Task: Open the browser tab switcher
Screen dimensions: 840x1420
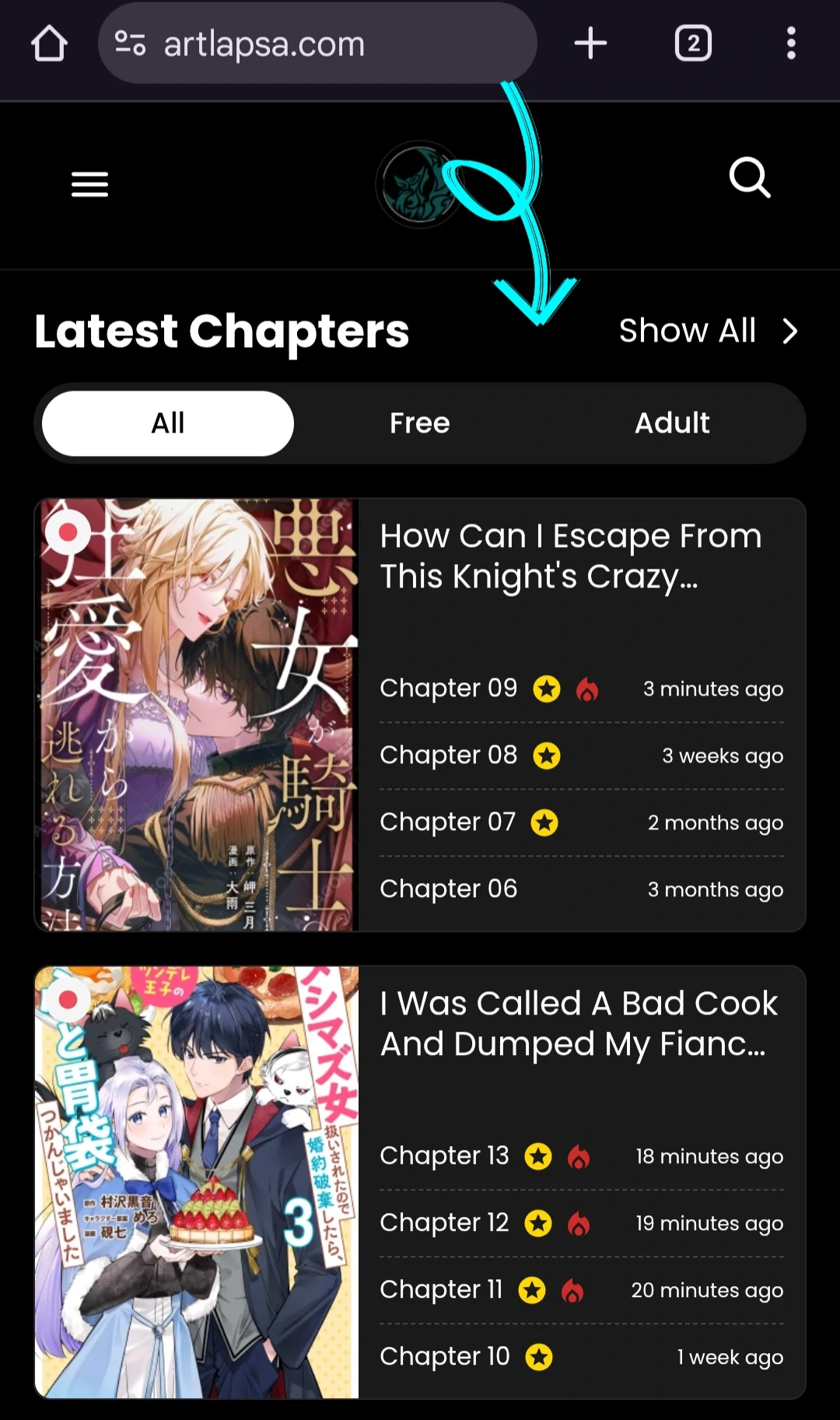Action: [x=693, y=44]
